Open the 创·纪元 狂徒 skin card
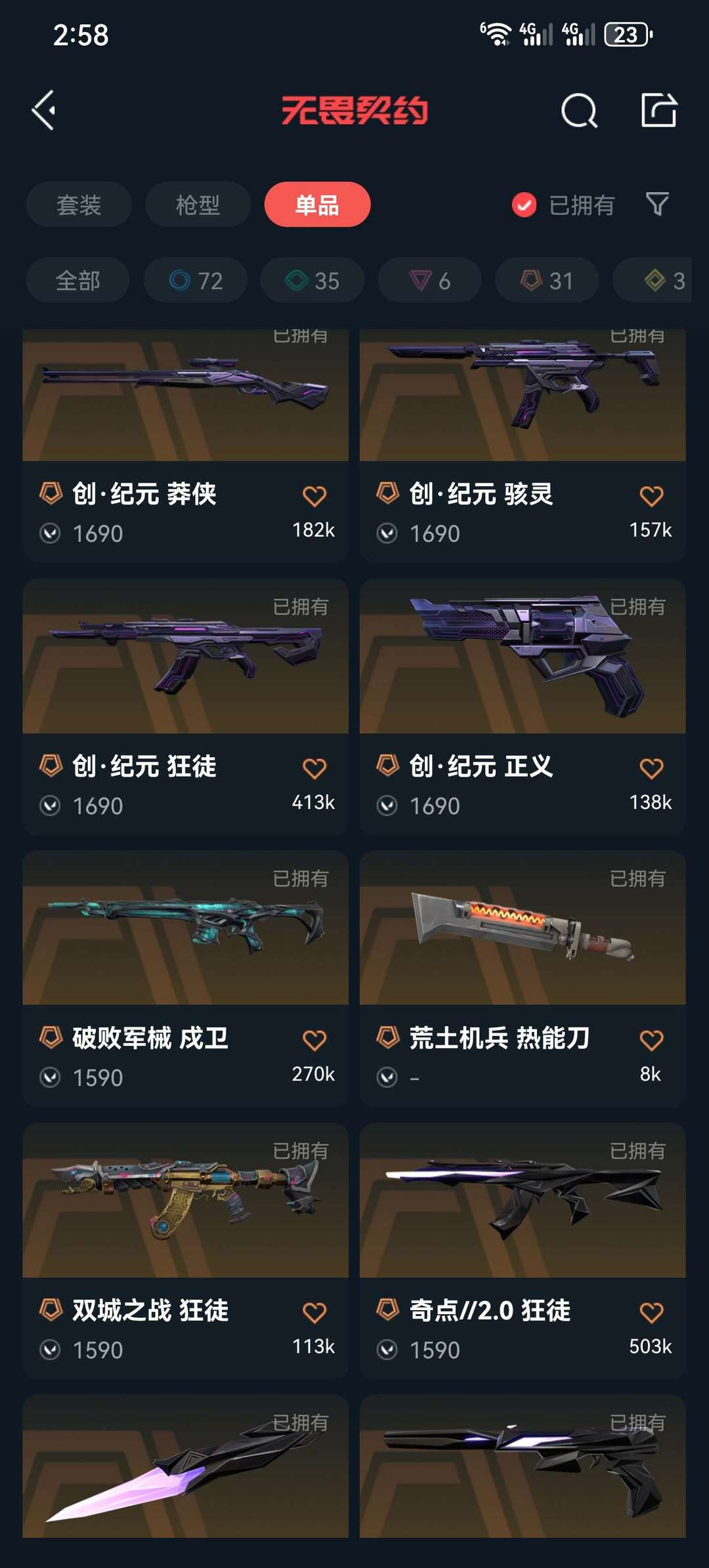709x1568 pixels. coord(185,707)
